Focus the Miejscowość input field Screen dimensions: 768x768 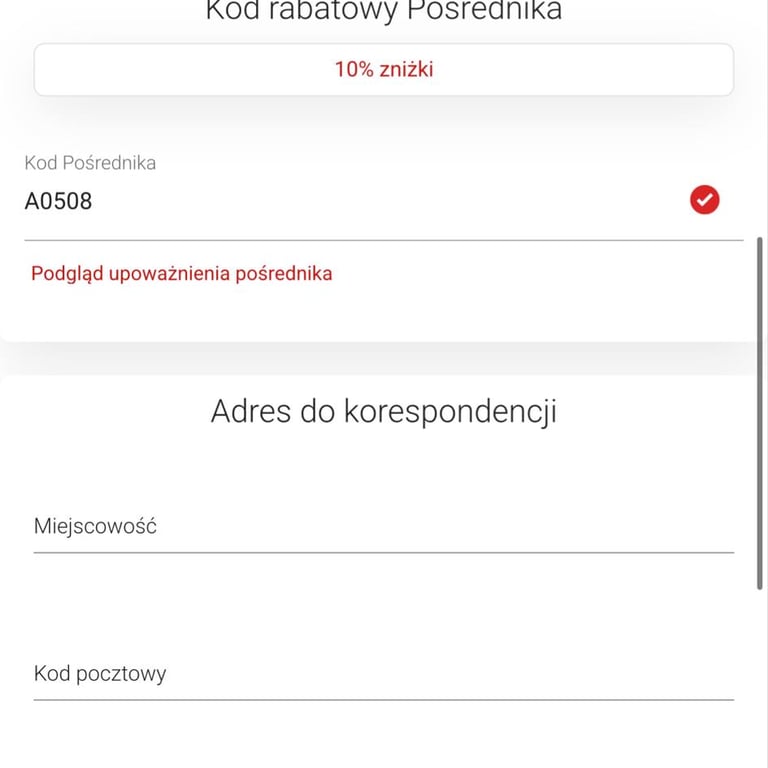click(383, 527)
